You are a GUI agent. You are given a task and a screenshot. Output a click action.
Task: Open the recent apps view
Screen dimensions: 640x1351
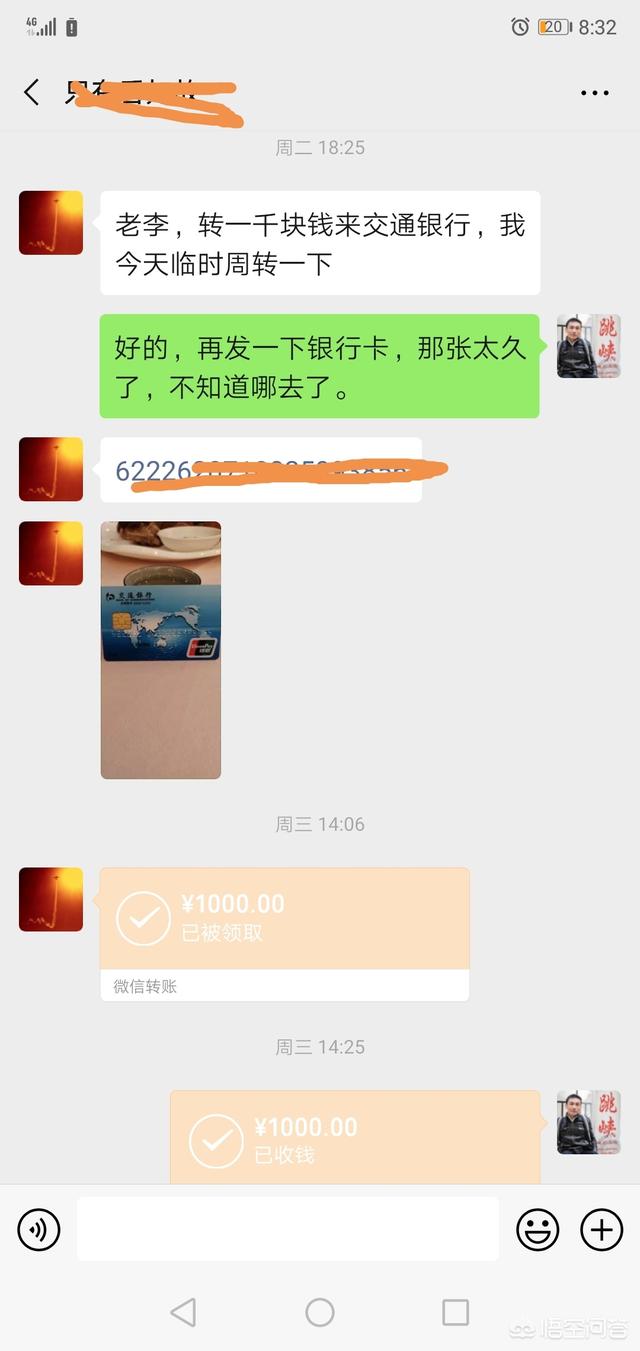(455, 1312)
